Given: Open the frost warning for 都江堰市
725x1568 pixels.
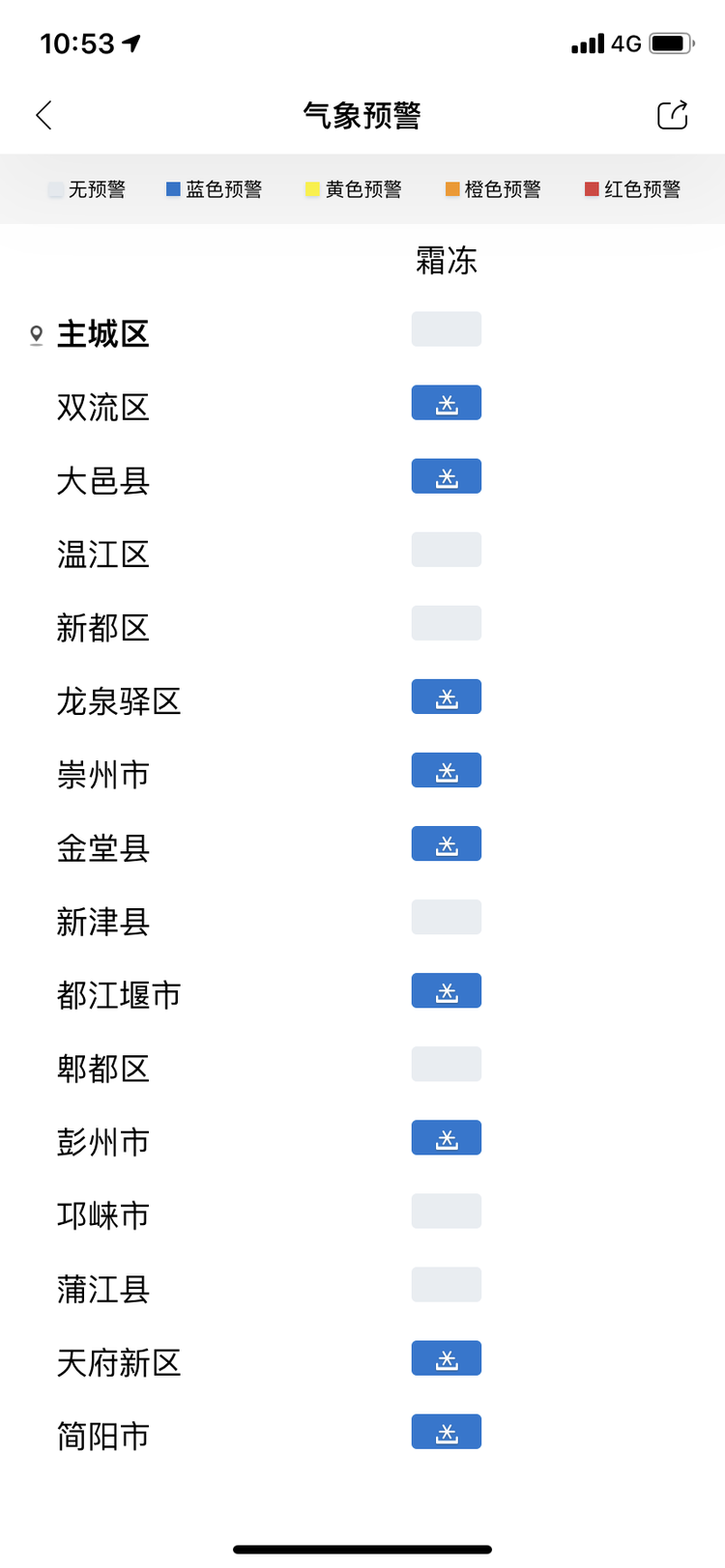Looking at the screenshot, I should click(x=447, y=990).
